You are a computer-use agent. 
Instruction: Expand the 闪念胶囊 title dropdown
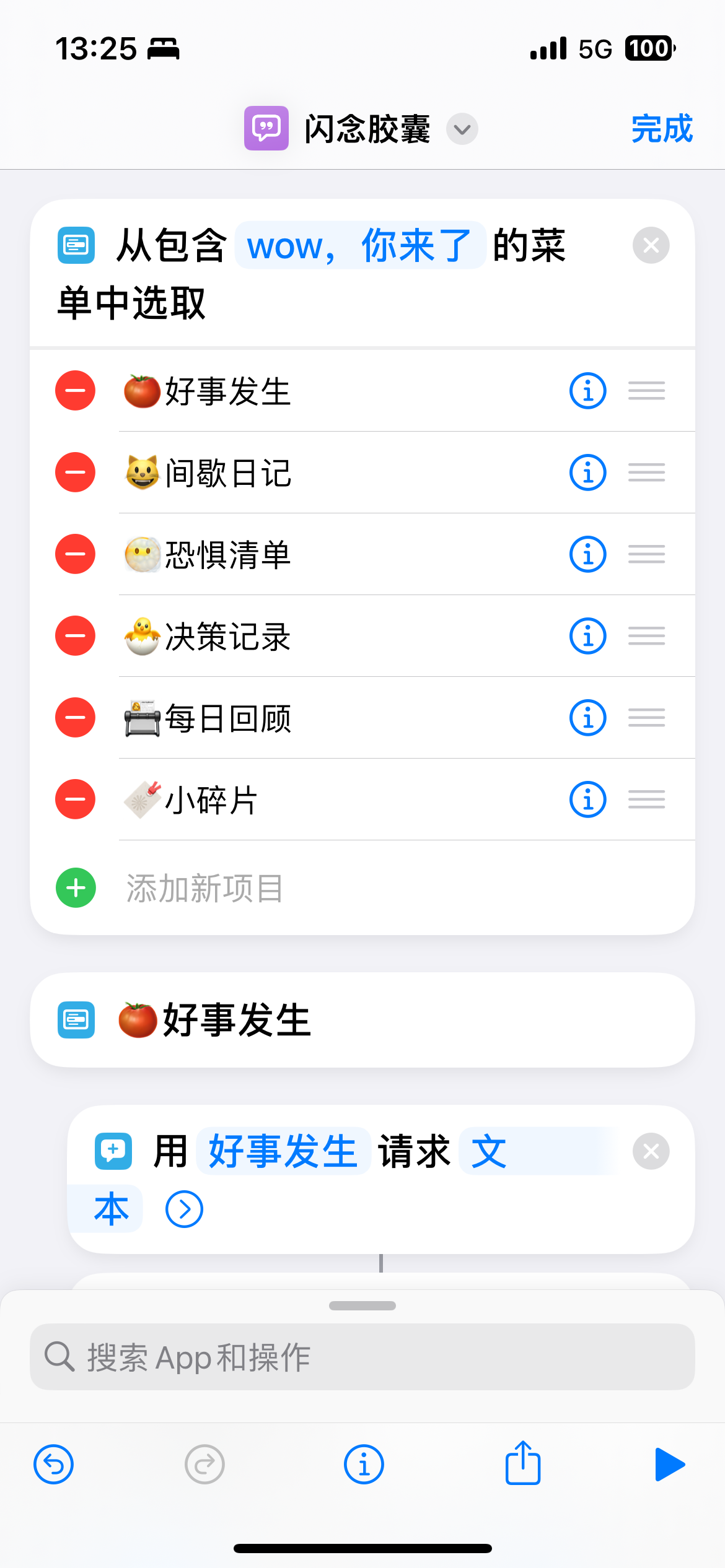click(x=462, y=129)
